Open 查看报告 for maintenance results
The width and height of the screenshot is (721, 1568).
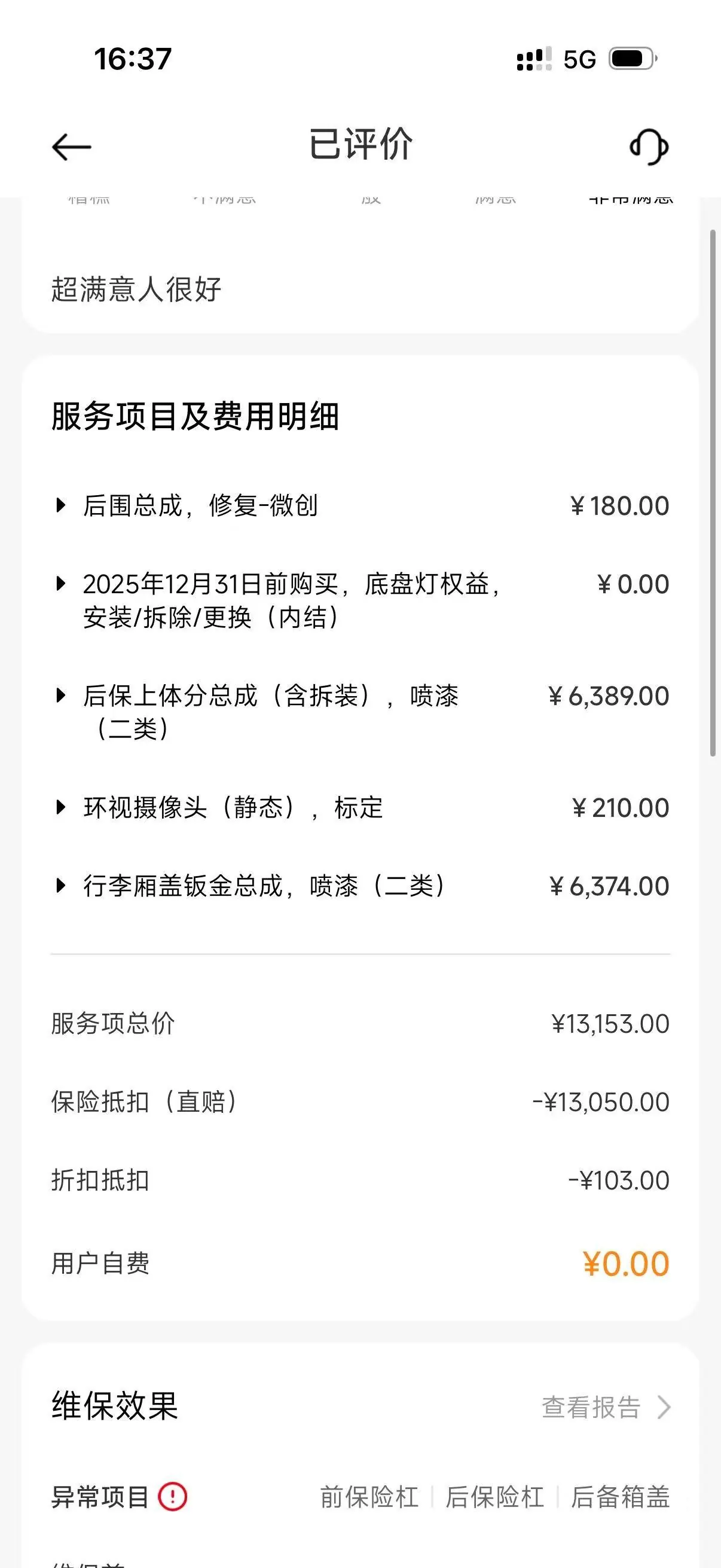click(606, 1407)
